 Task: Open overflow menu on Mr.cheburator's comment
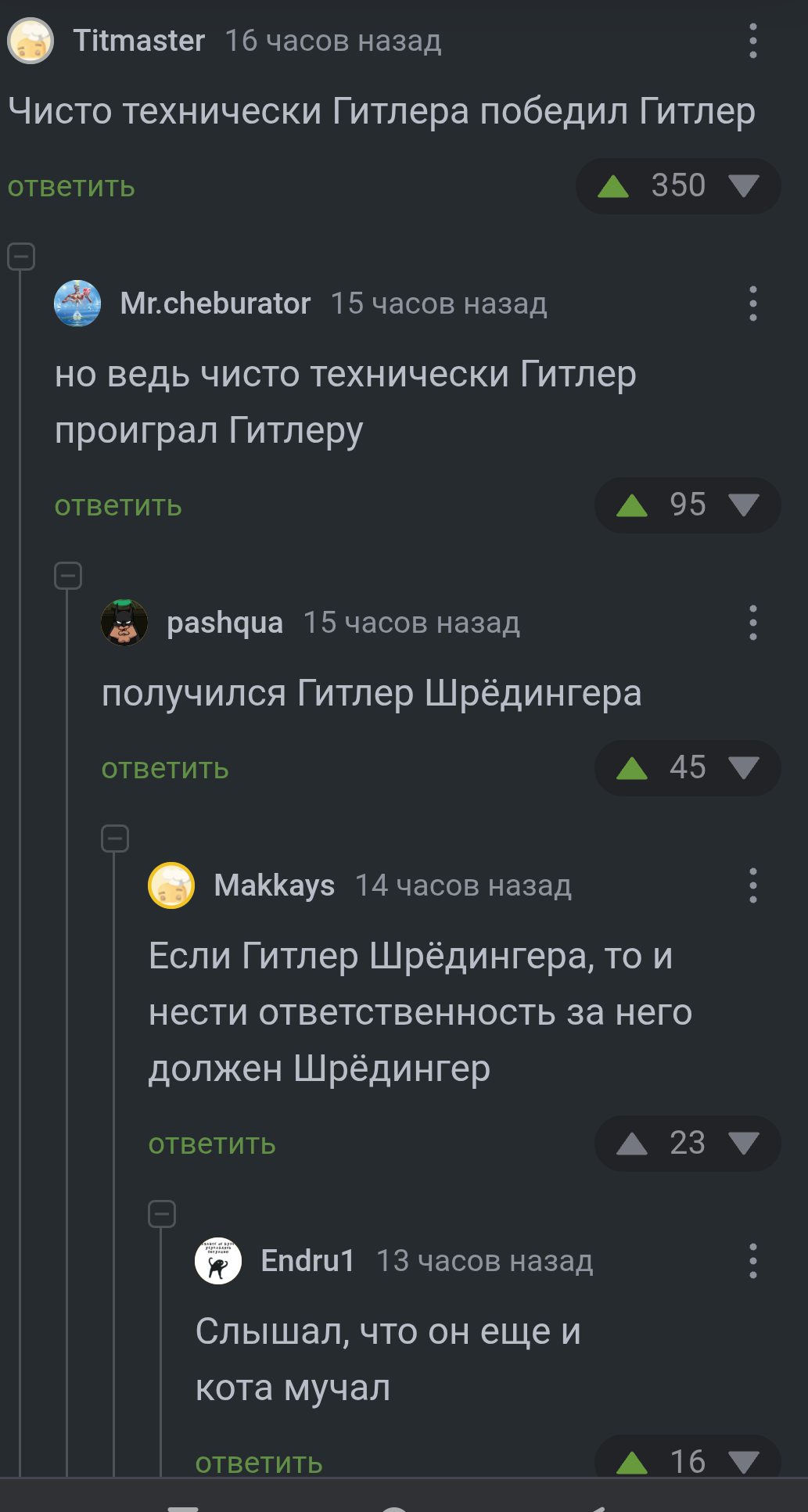(x=752, y=303)
